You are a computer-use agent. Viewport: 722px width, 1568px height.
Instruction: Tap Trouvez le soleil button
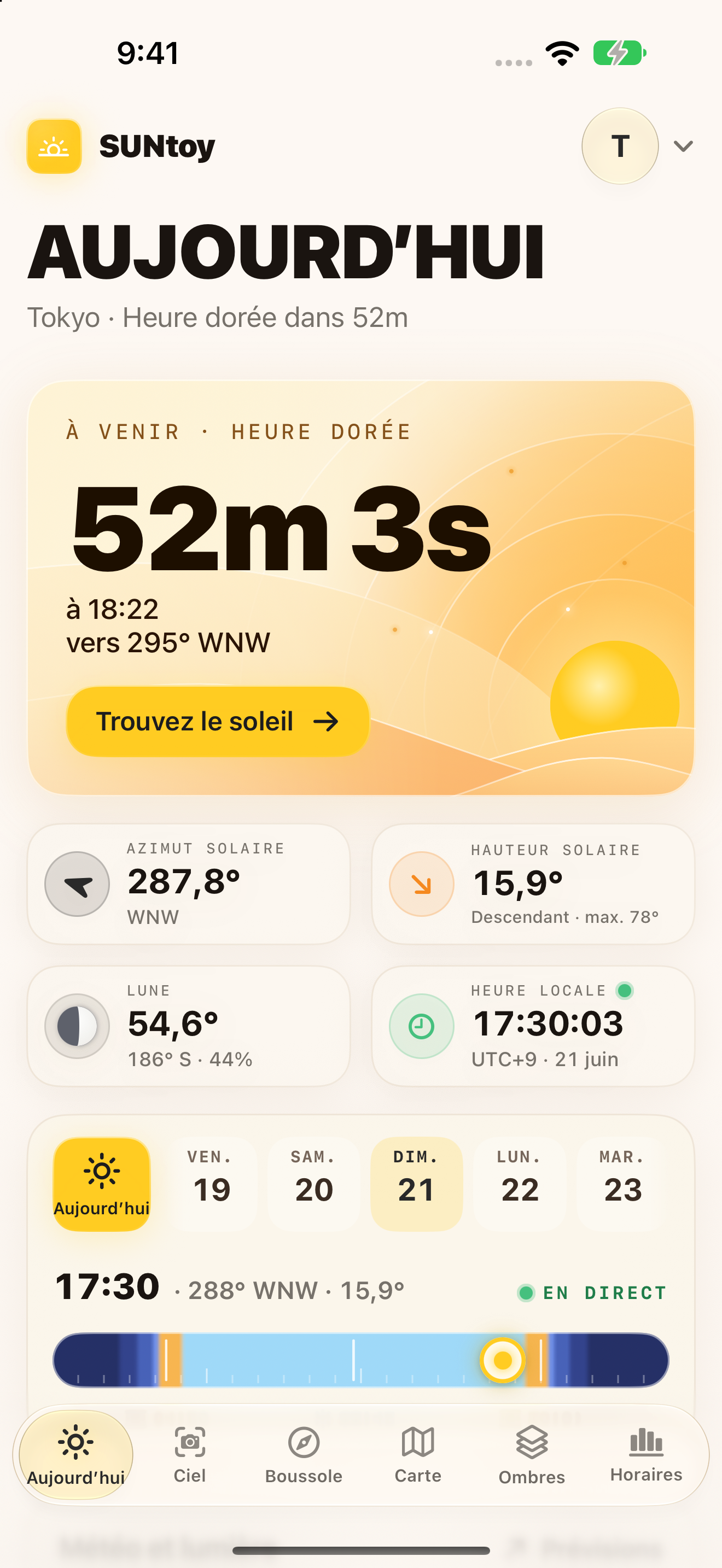click(x=218, y=721)
